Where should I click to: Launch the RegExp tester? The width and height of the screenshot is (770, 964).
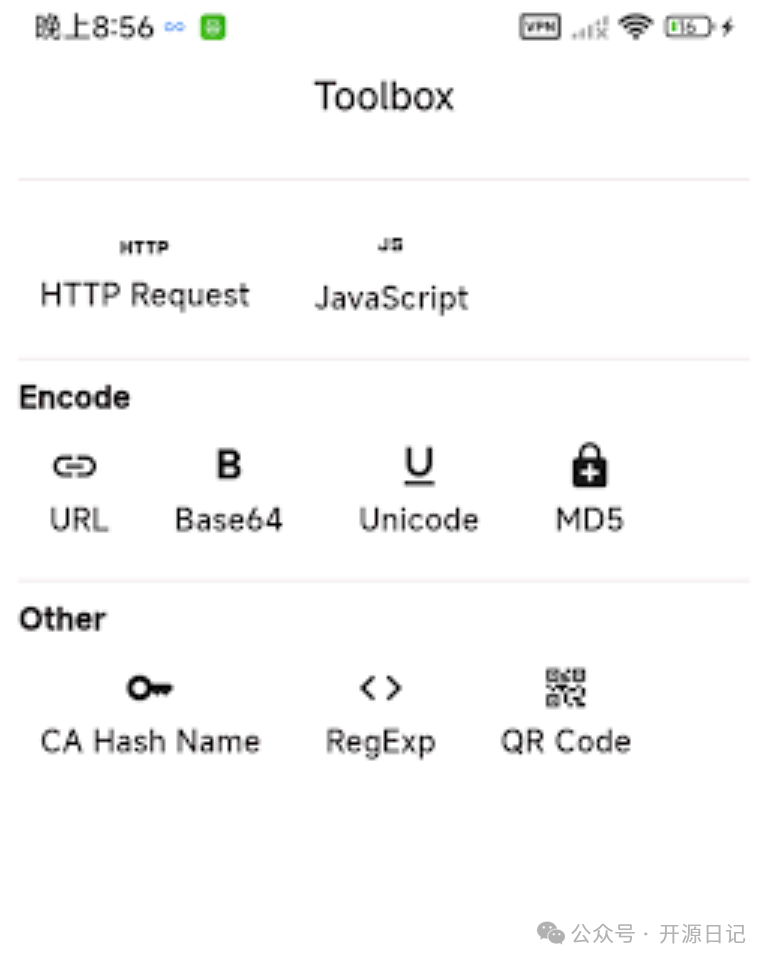click(380, 714)
